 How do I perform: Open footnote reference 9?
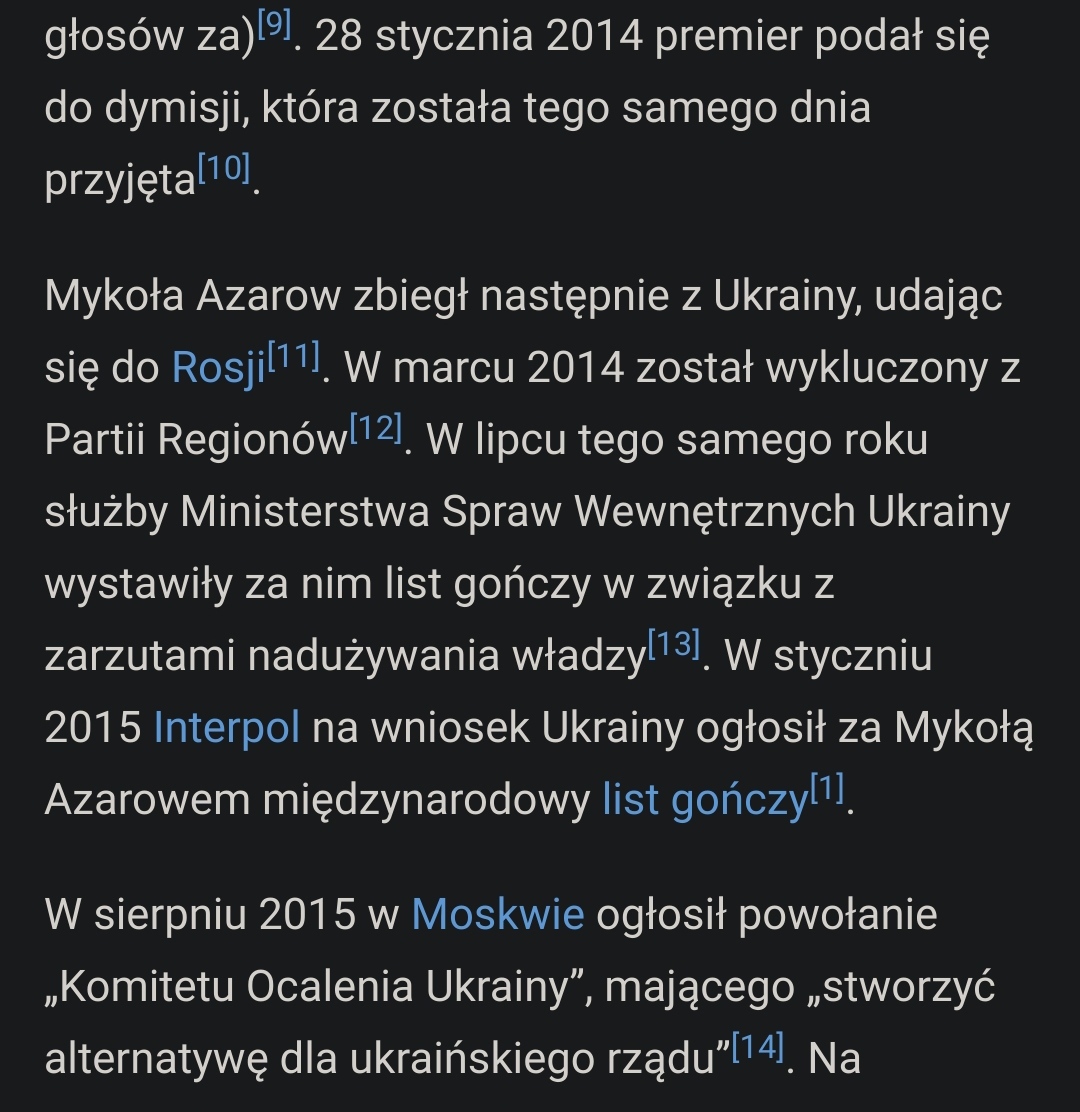click(274, 27)
